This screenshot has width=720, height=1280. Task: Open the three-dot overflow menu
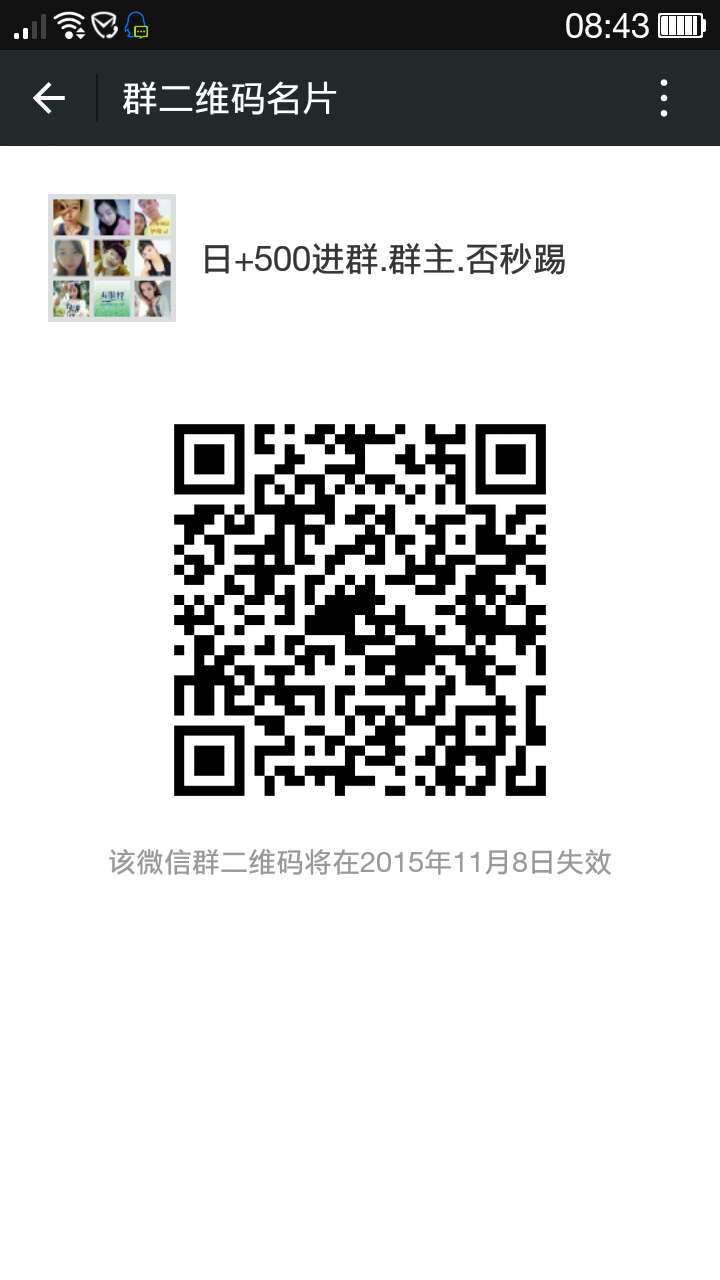click(664, 98)
